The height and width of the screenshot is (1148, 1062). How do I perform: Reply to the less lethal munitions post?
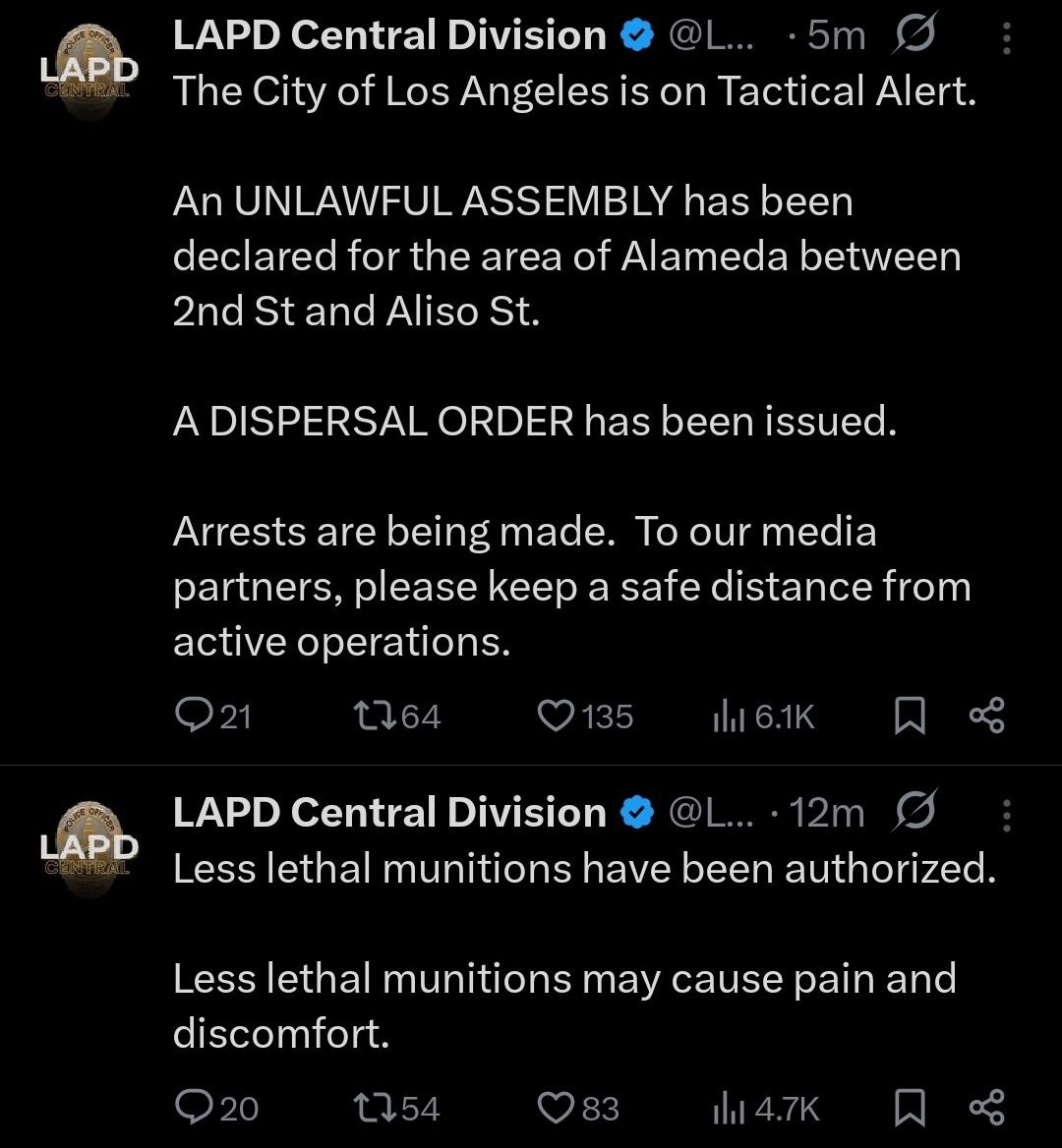pos(188,1108)
